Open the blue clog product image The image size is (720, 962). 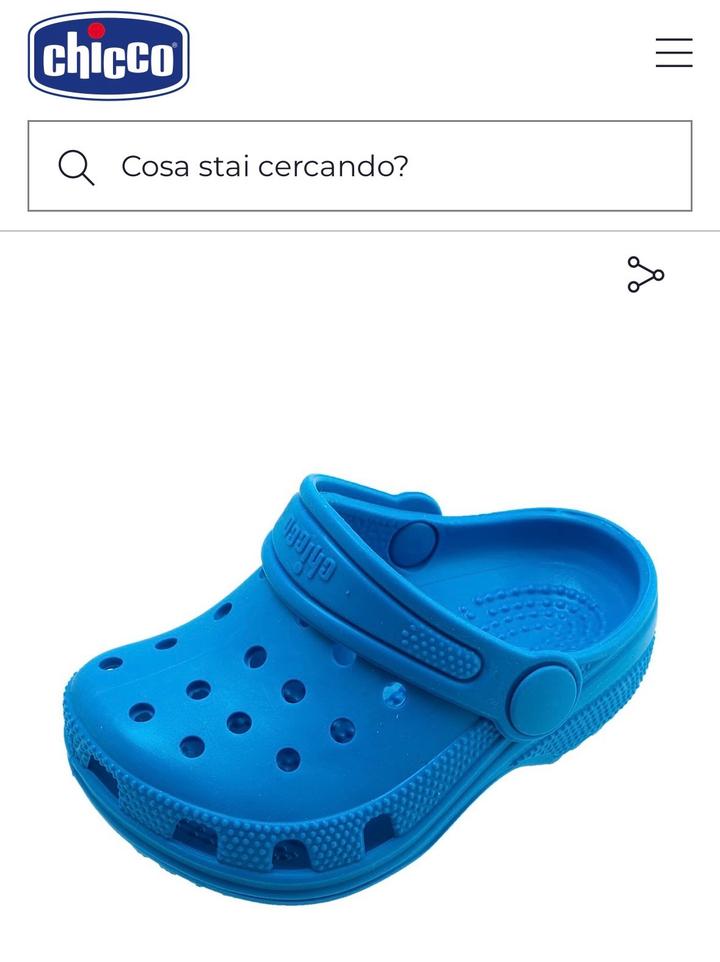360,680
